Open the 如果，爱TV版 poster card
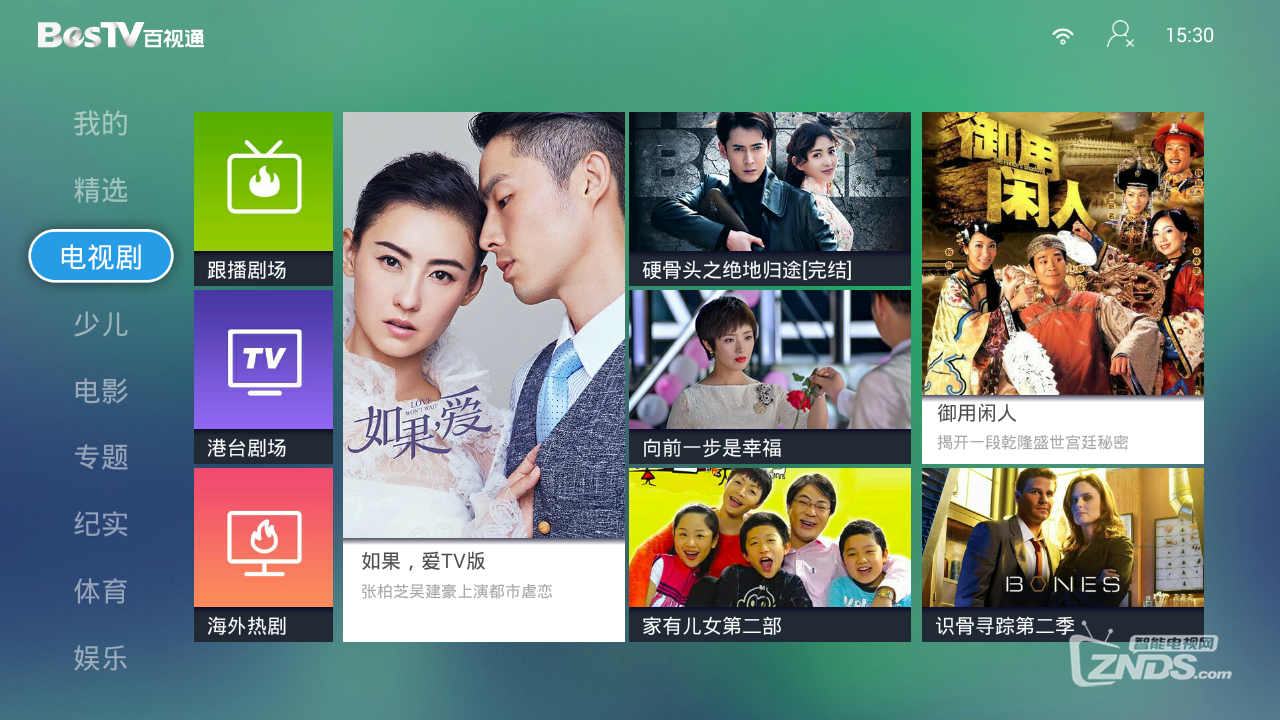 484,376
